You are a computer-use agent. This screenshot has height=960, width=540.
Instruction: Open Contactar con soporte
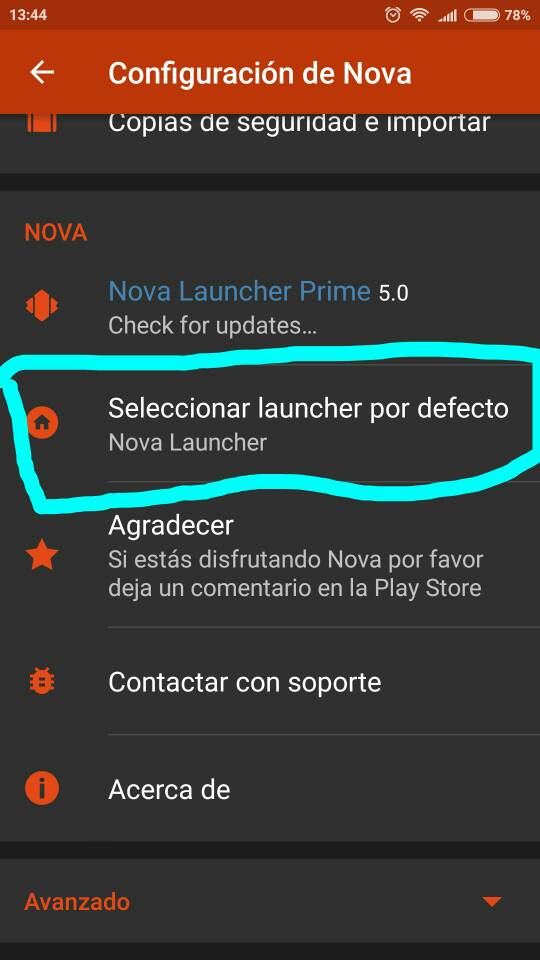[x=270, y=681]
